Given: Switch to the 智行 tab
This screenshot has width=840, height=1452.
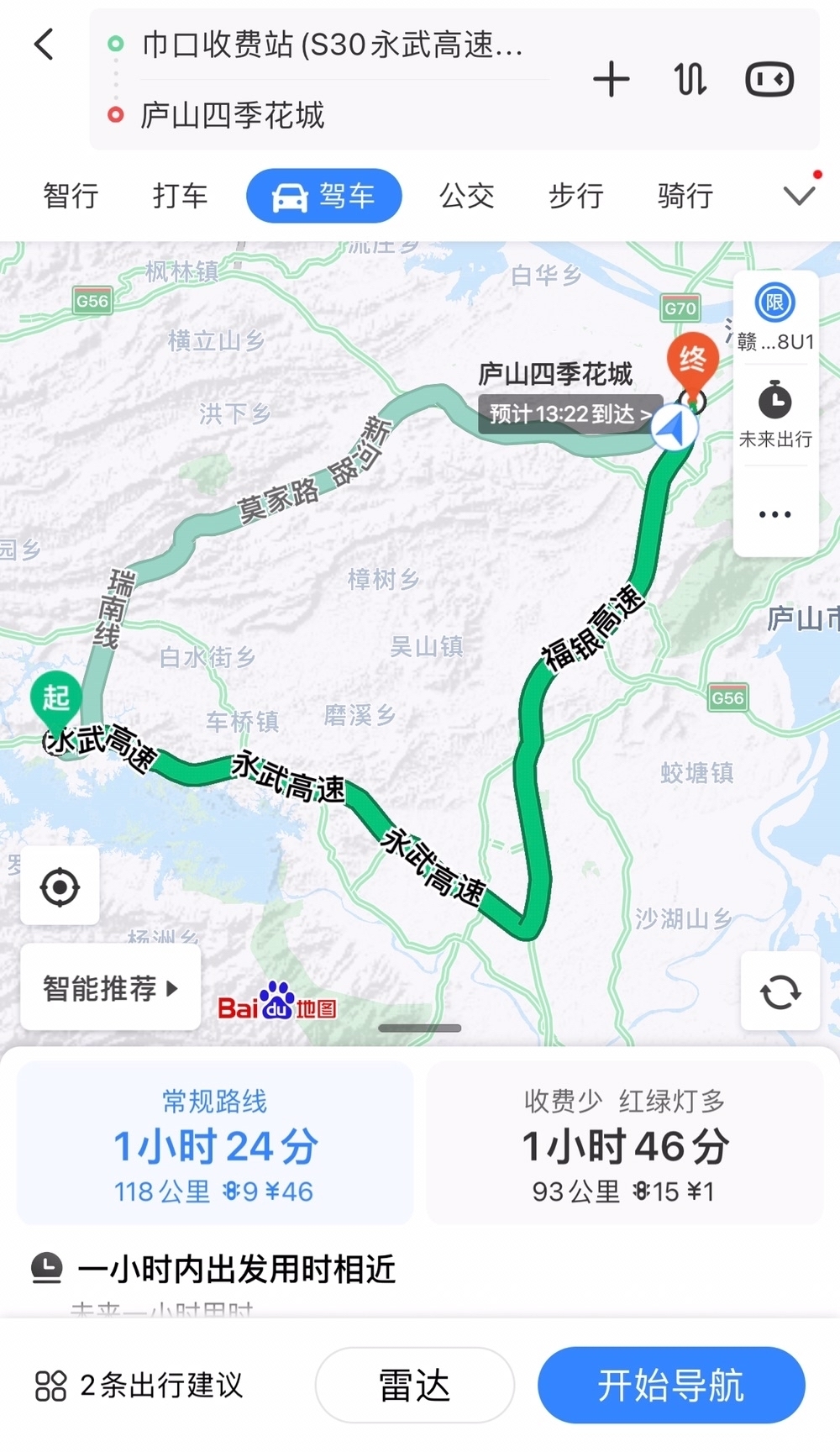Looking at the screenshot, I should point(71,196).
